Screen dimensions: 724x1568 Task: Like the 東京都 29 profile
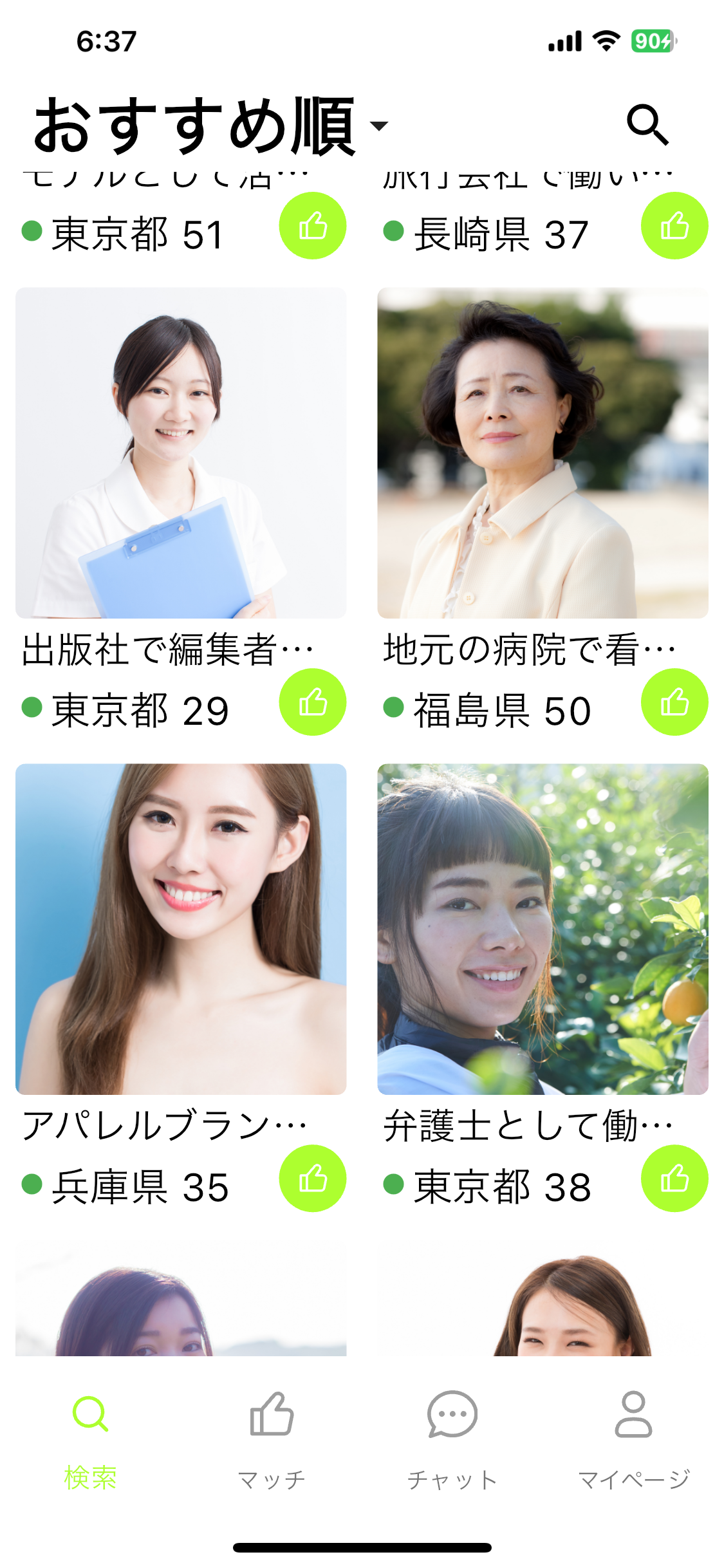coord(313,702)
